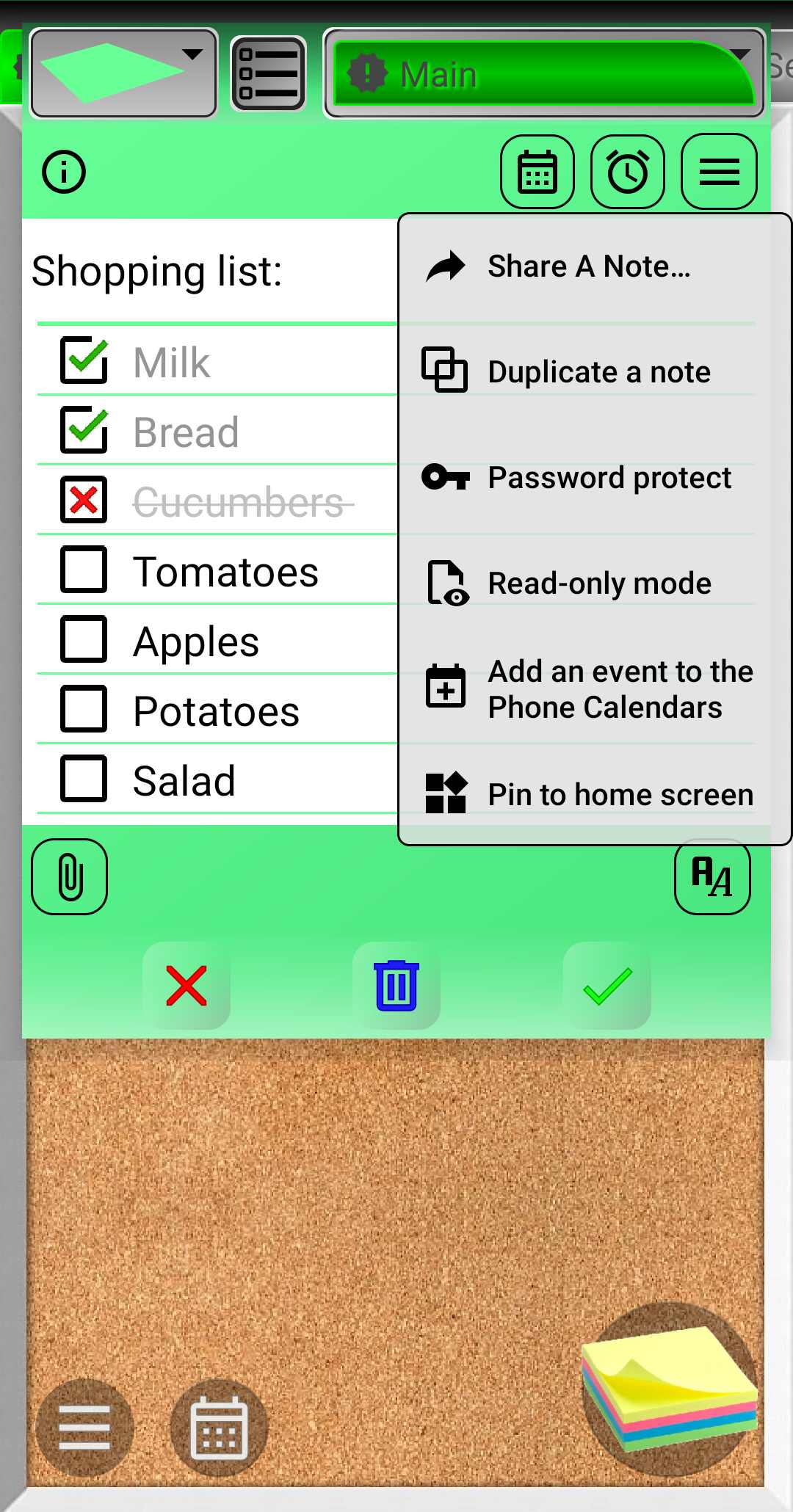The width and height of the screenshot is (793, 1512).
Task: Check off Tomatoes in the list
Action: 84,570
